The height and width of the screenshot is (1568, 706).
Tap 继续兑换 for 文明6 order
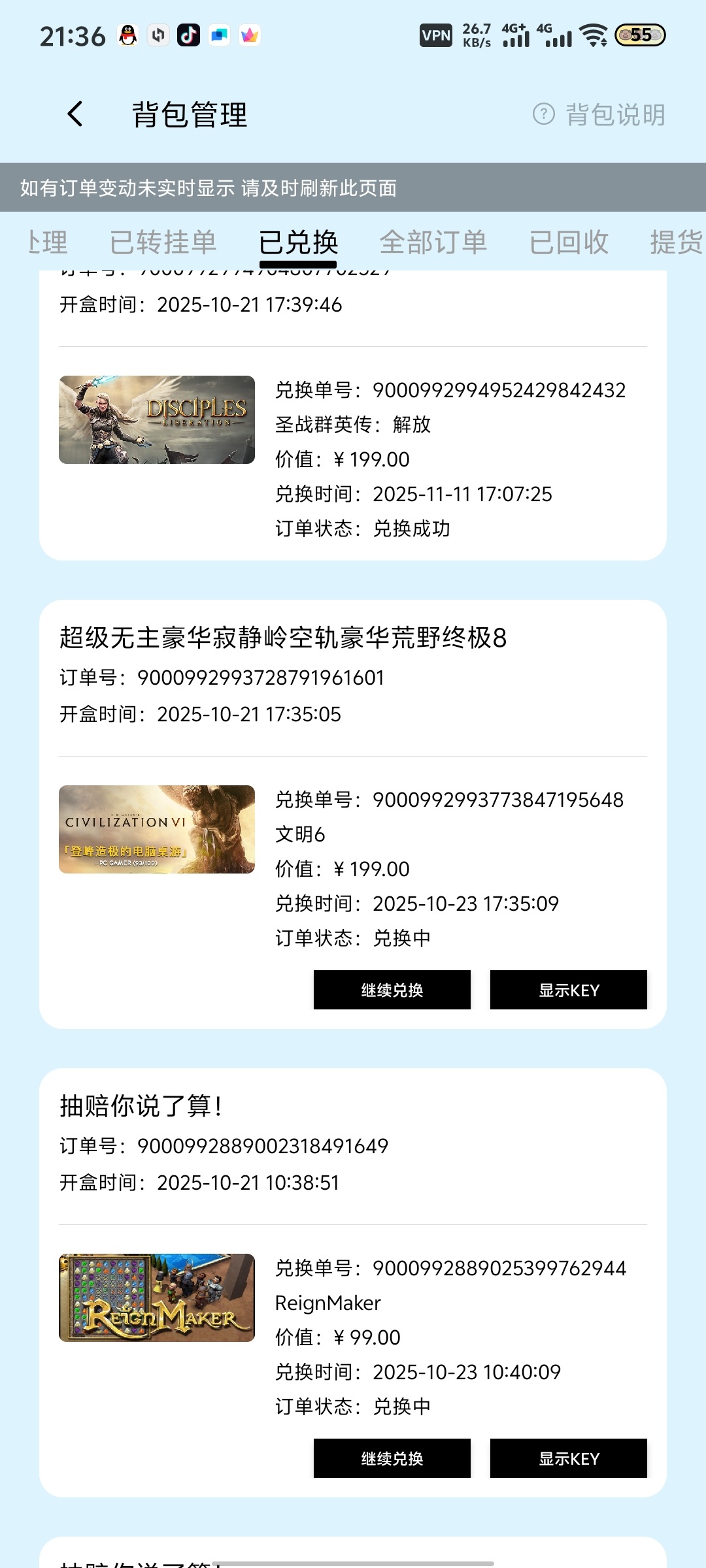[x=392, y=990]
